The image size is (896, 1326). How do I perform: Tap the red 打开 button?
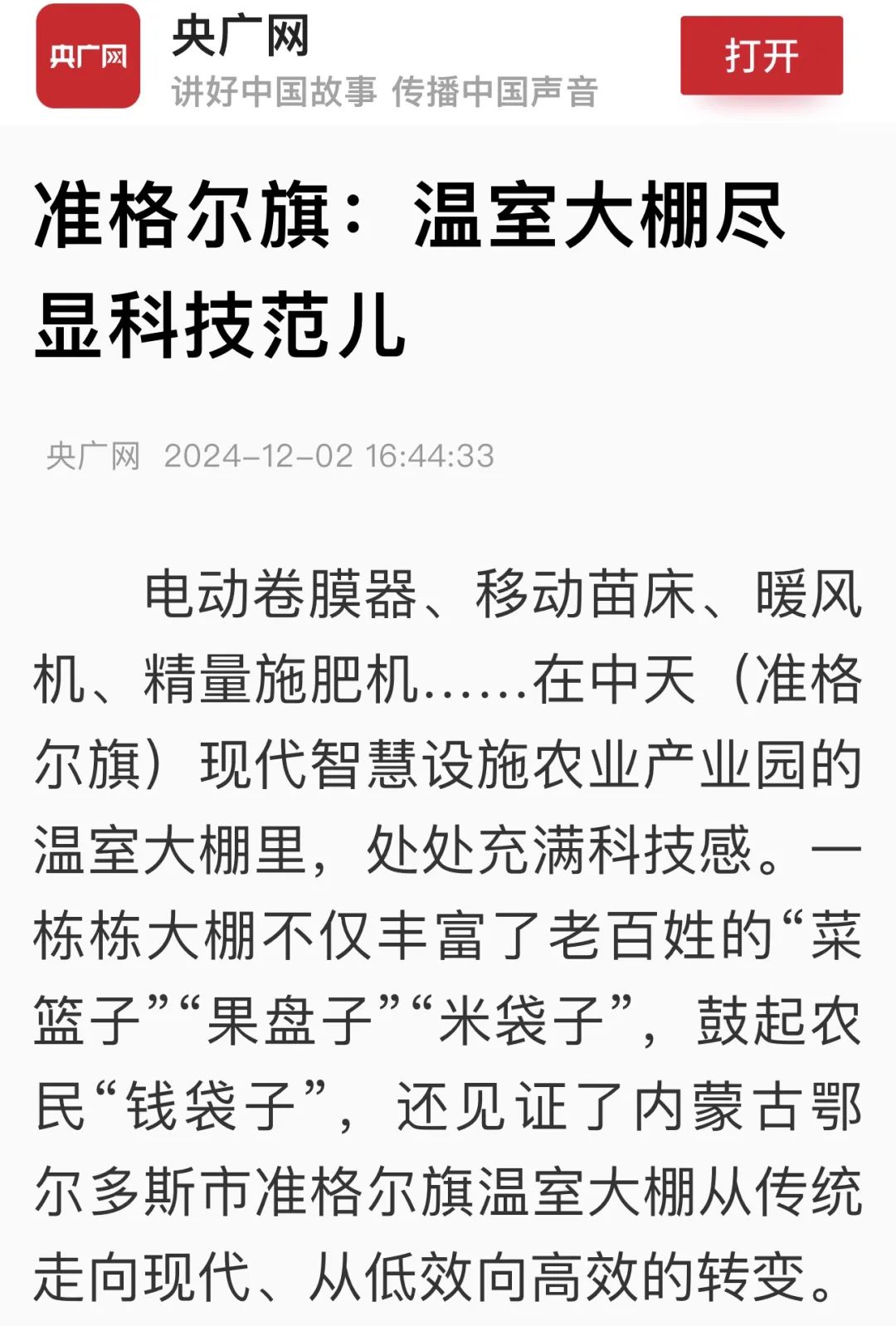point(761,56)
